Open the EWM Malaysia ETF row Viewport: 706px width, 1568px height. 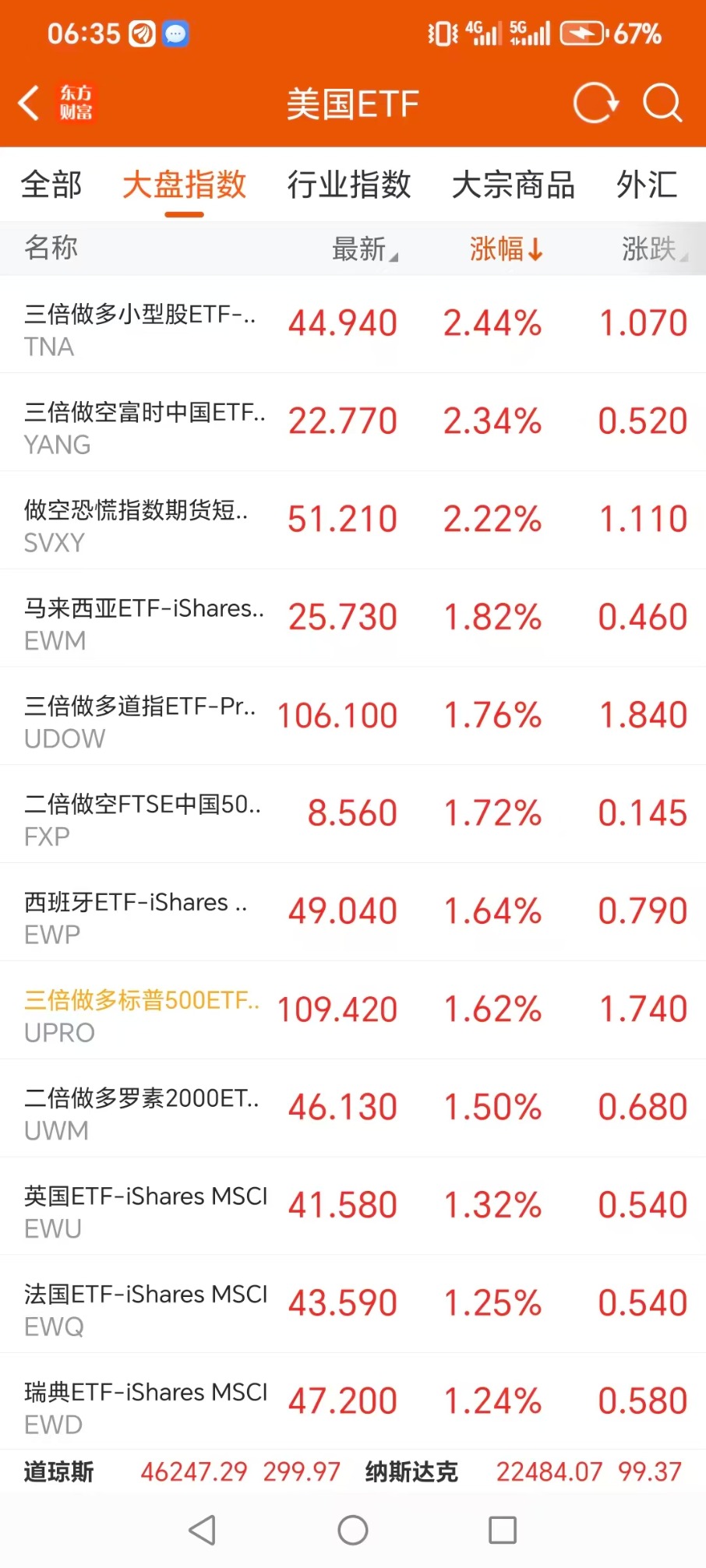coord(353,618)
